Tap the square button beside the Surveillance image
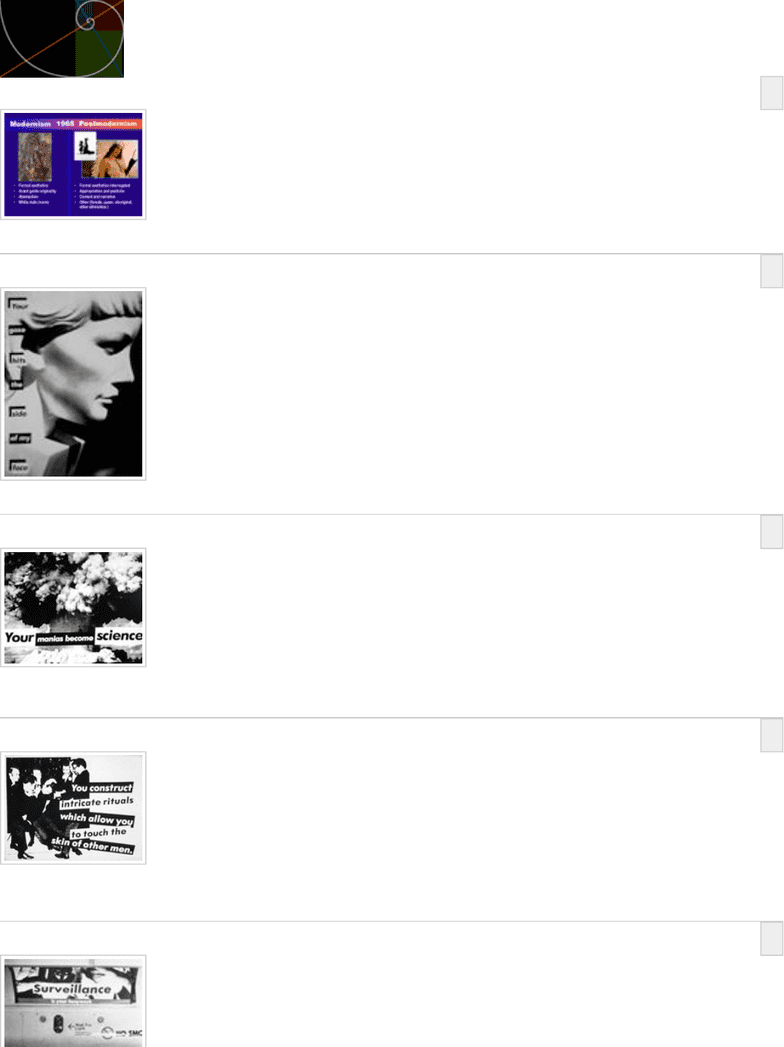 pyautogui.click(x=770, y=939)
